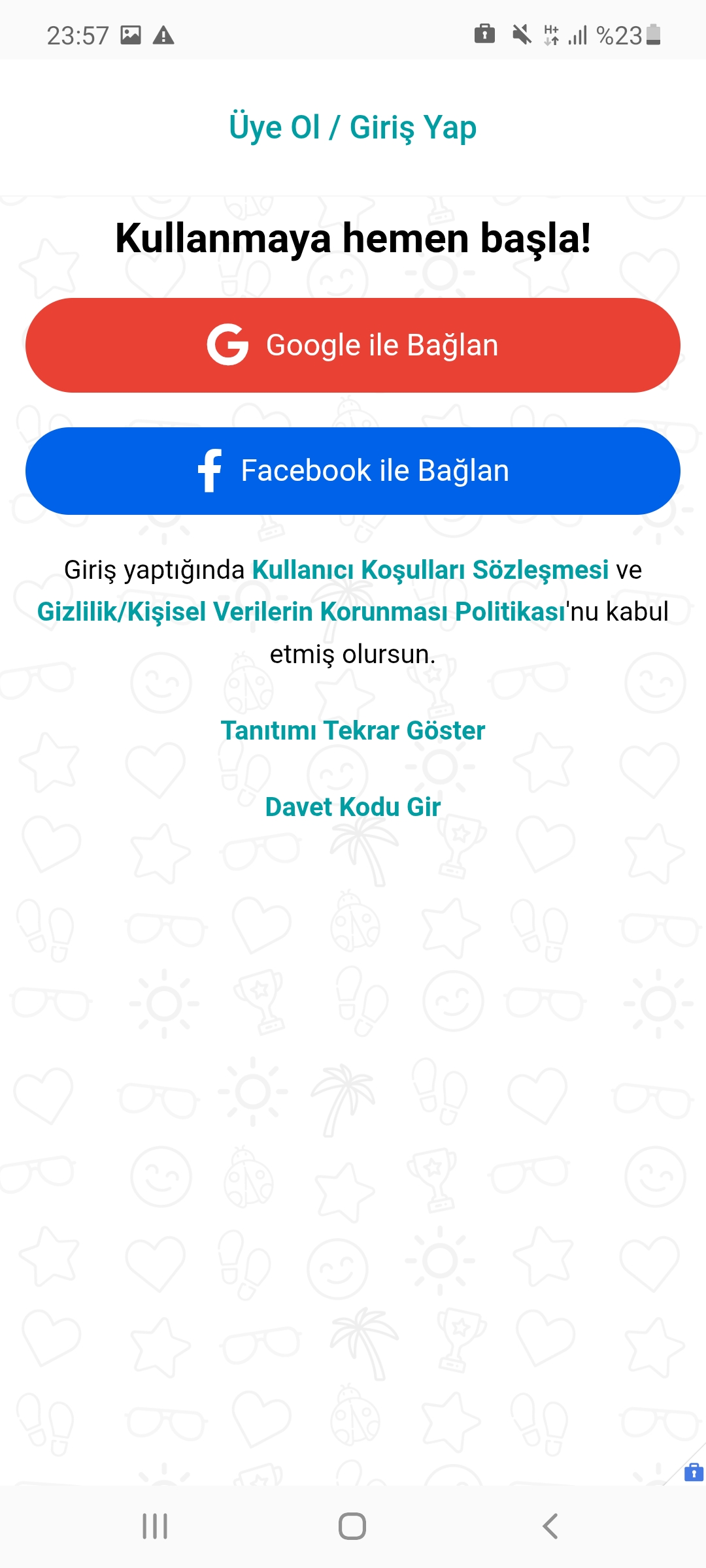Connect with Google account
The height and width of the screenshot is (1568, 706).
coord(353,345)
